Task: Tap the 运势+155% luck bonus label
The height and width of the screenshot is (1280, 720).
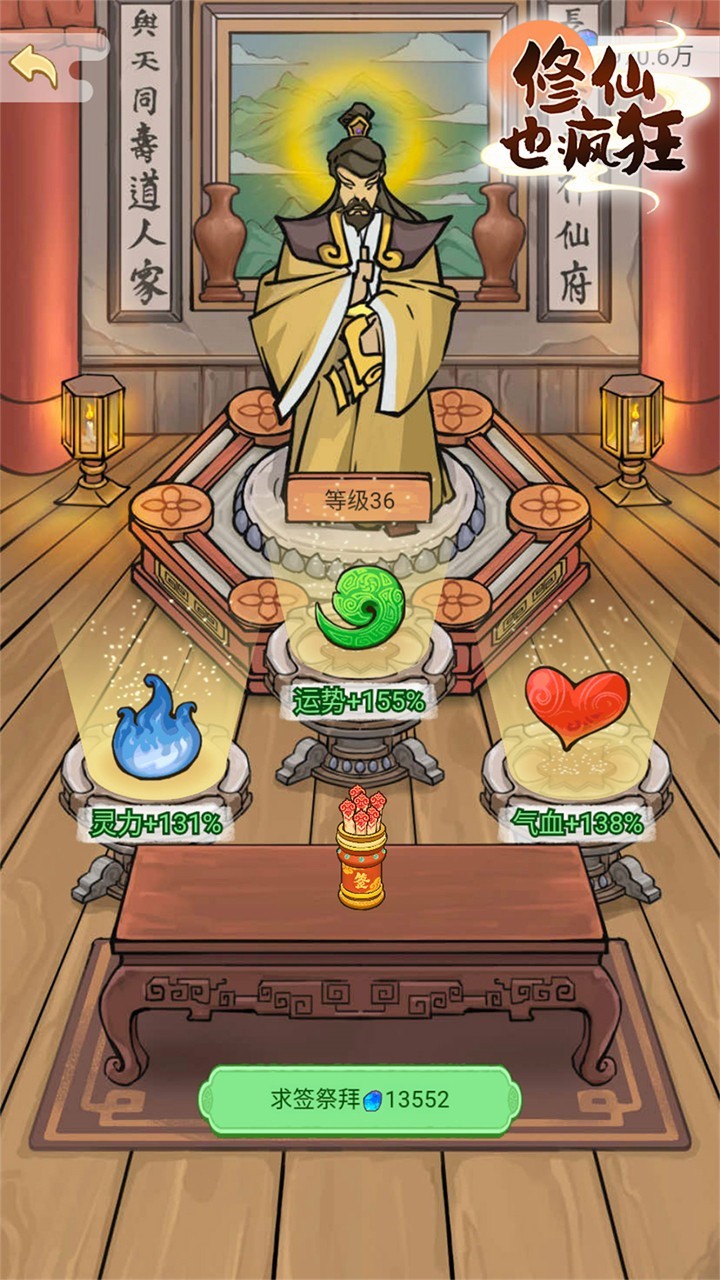Action: (x=360, y=700)
